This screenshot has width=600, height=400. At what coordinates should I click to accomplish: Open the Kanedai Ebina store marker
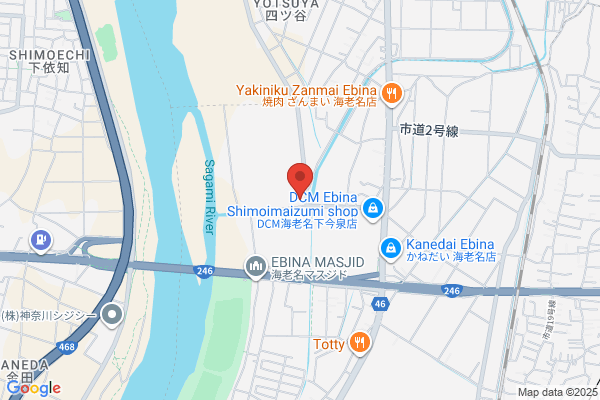391,249
